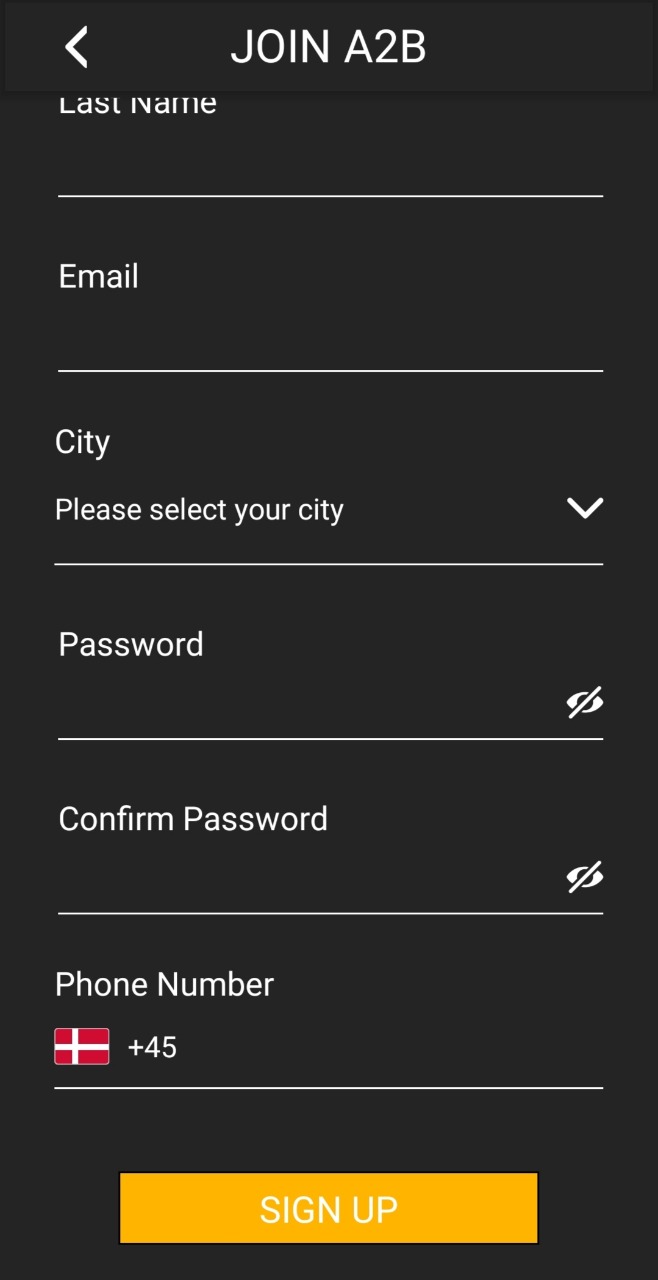This screenshot has width=658, height=1280.
Task: Tap the Last Name field
Action: click(x=330, y=162)
